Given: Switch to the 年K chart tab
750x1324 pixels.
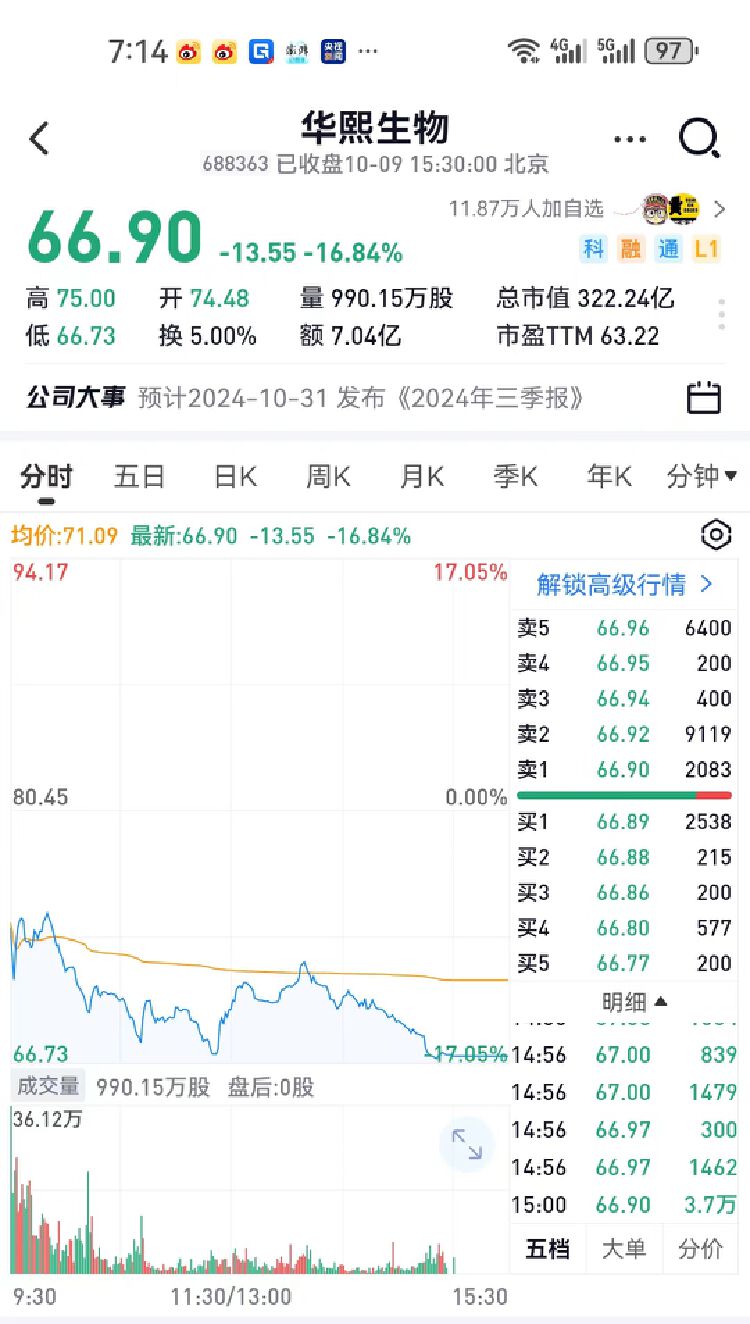Looking at the screenshot, I should [x=609, y=477].
